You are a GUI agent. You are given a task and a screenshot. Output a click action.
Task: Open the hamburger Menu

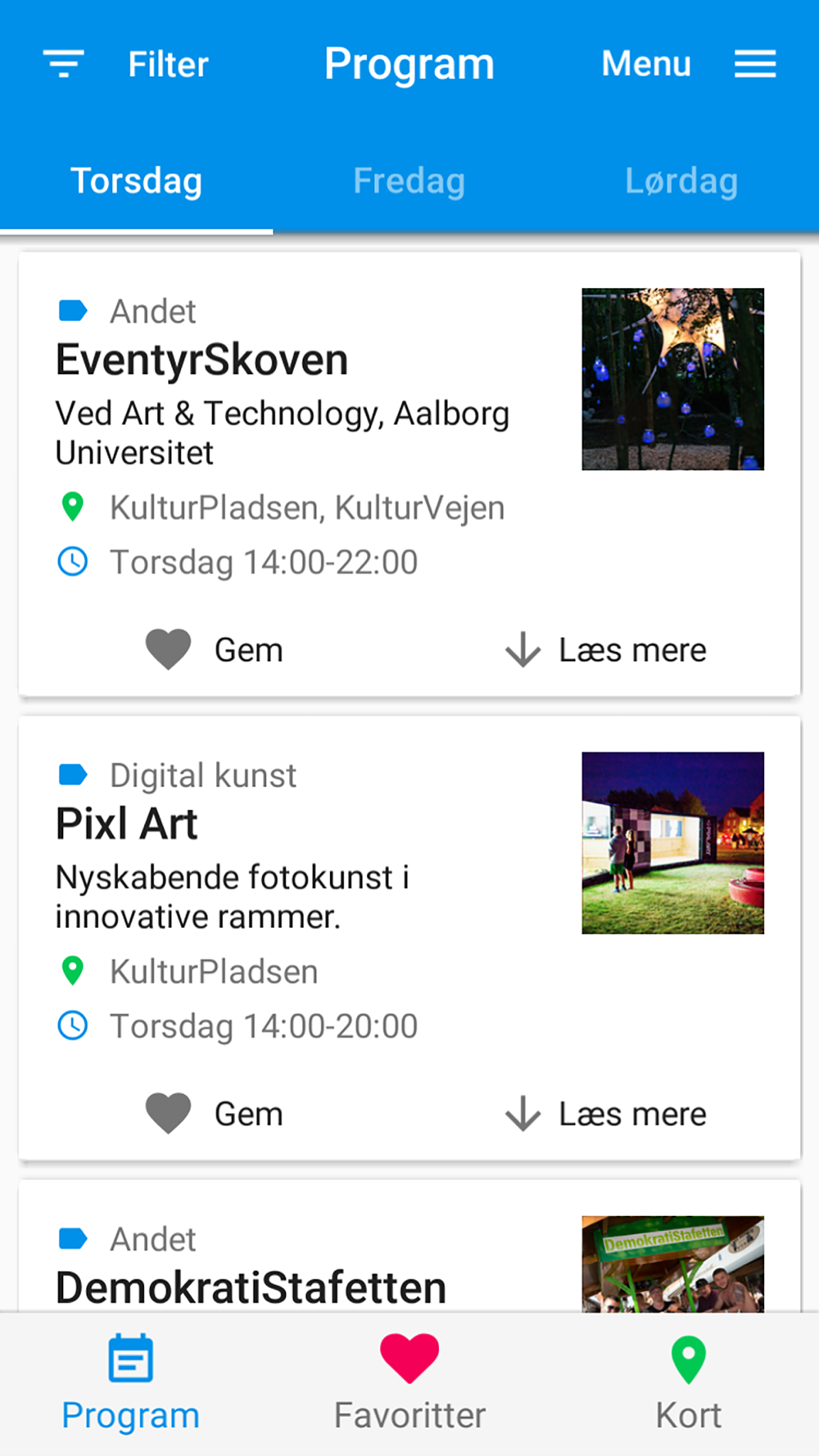tap(689, 64)
